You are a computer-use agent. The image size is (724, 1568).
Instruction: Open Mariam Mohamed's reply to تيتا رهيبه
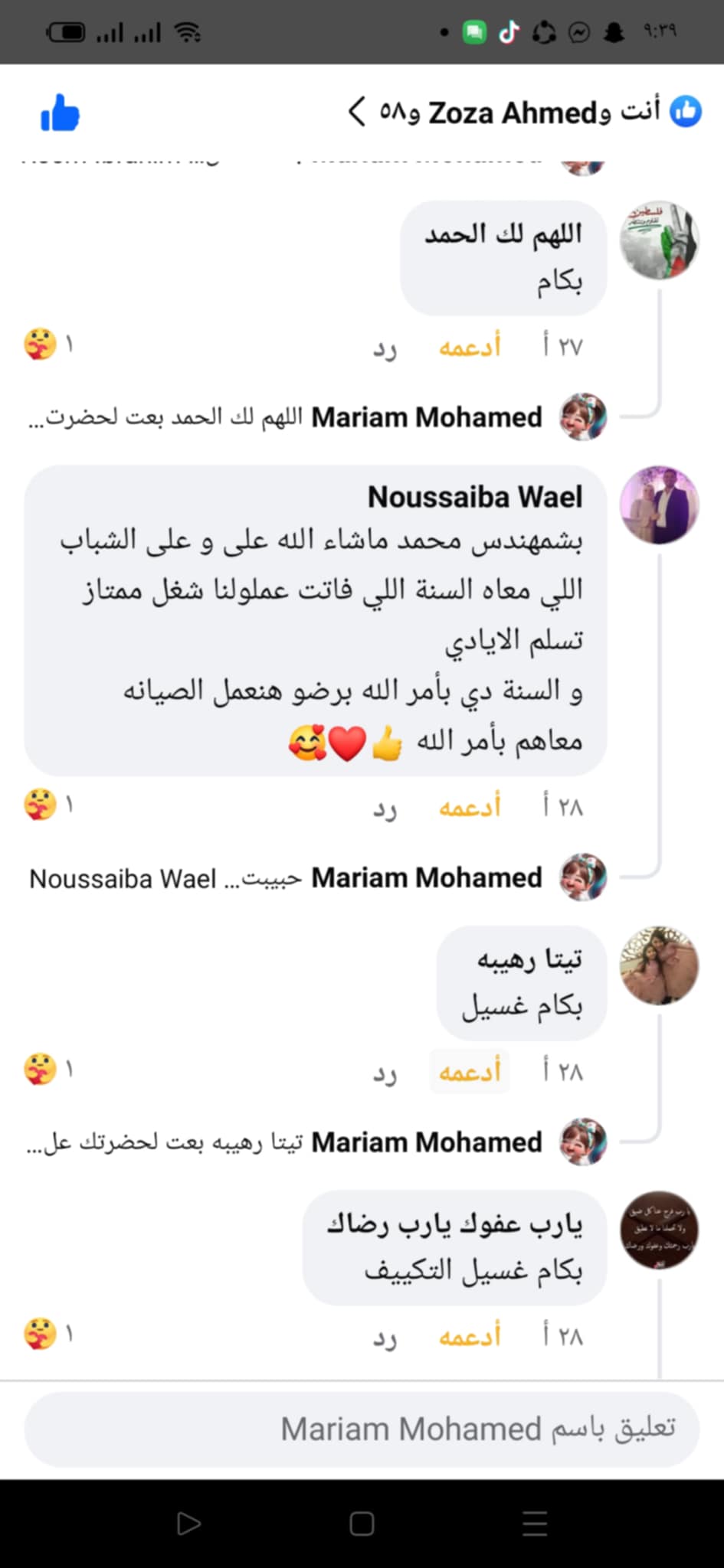pyautogui.click(x=306, y=1142)
